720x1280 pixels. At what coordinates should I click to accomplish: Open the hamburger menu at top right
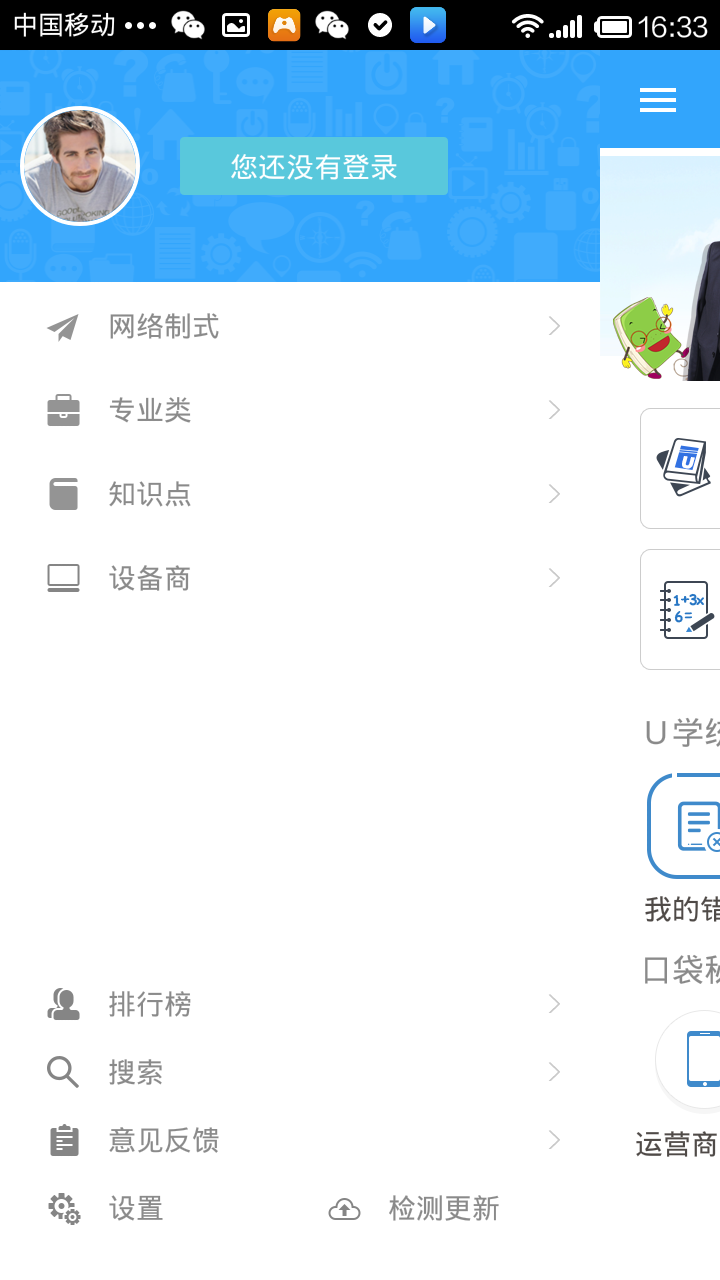658,100
